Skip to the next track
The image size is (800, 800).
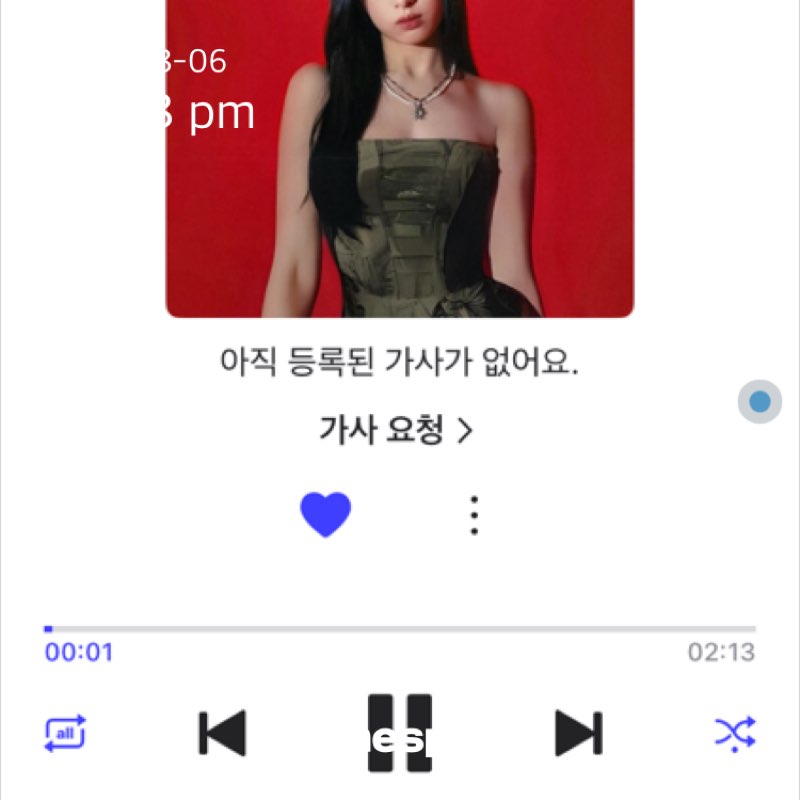[x=578, y=733]
